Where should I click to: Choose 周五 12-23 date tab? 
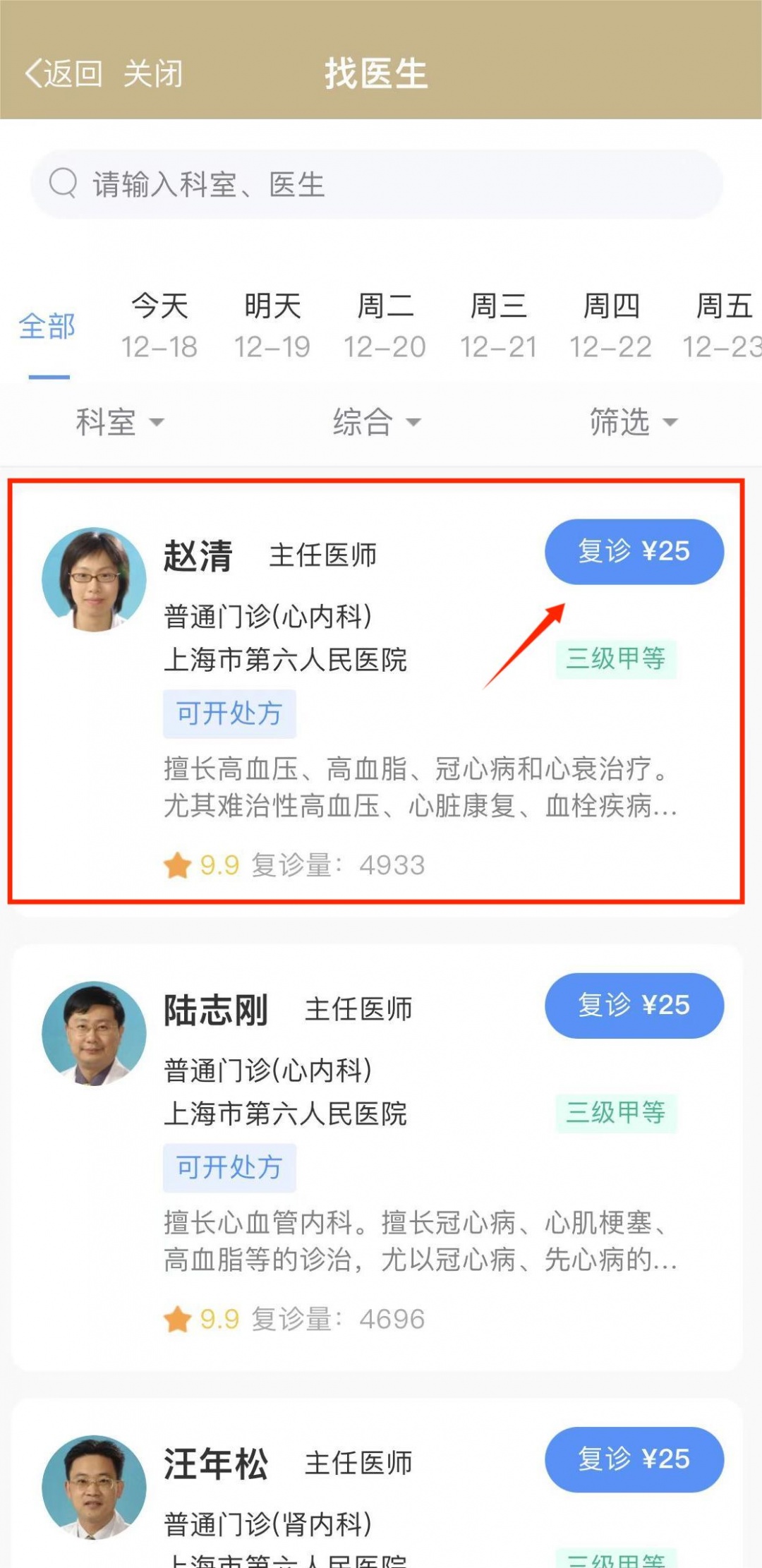pos(724,326)
